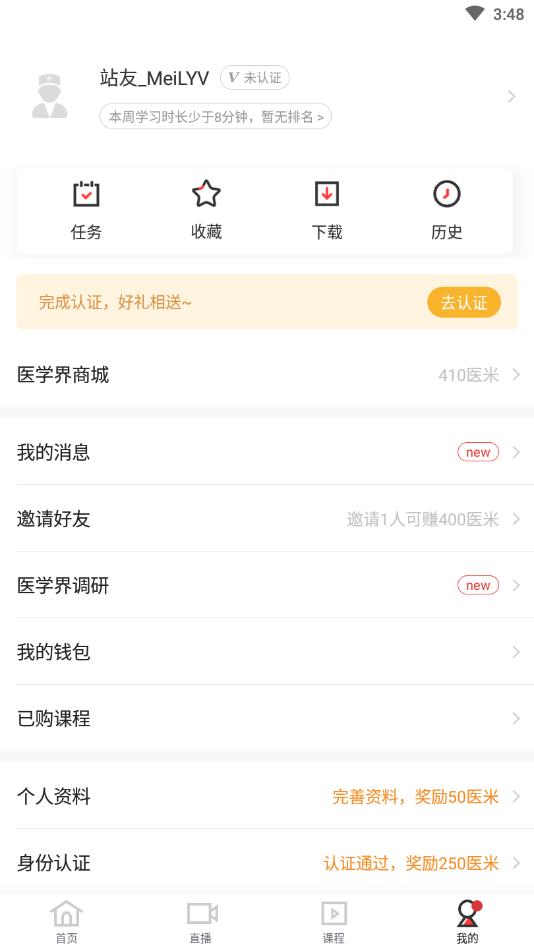Open 我的钱包
Screen dimensions: 534x949
pos(267,652)
